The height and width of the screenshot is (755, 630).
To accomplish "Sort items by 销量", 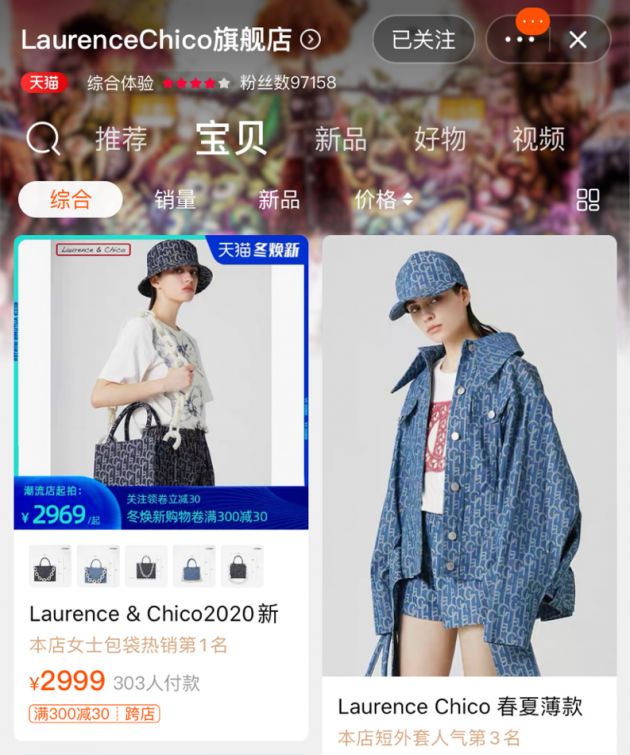I will 175,199.
